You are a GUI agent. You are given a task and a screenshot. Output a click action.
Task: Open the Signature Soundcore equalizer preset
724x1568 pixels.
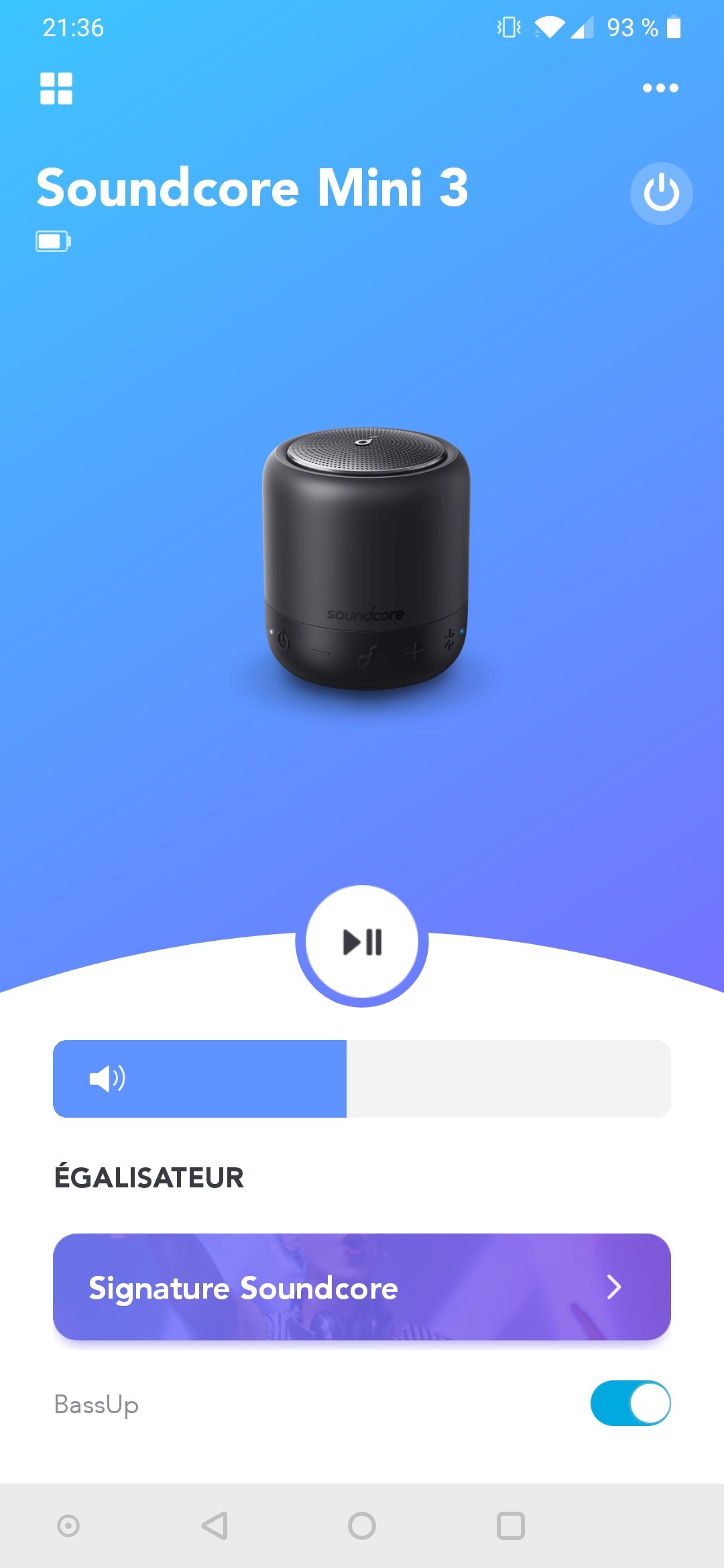(362, 1287)
